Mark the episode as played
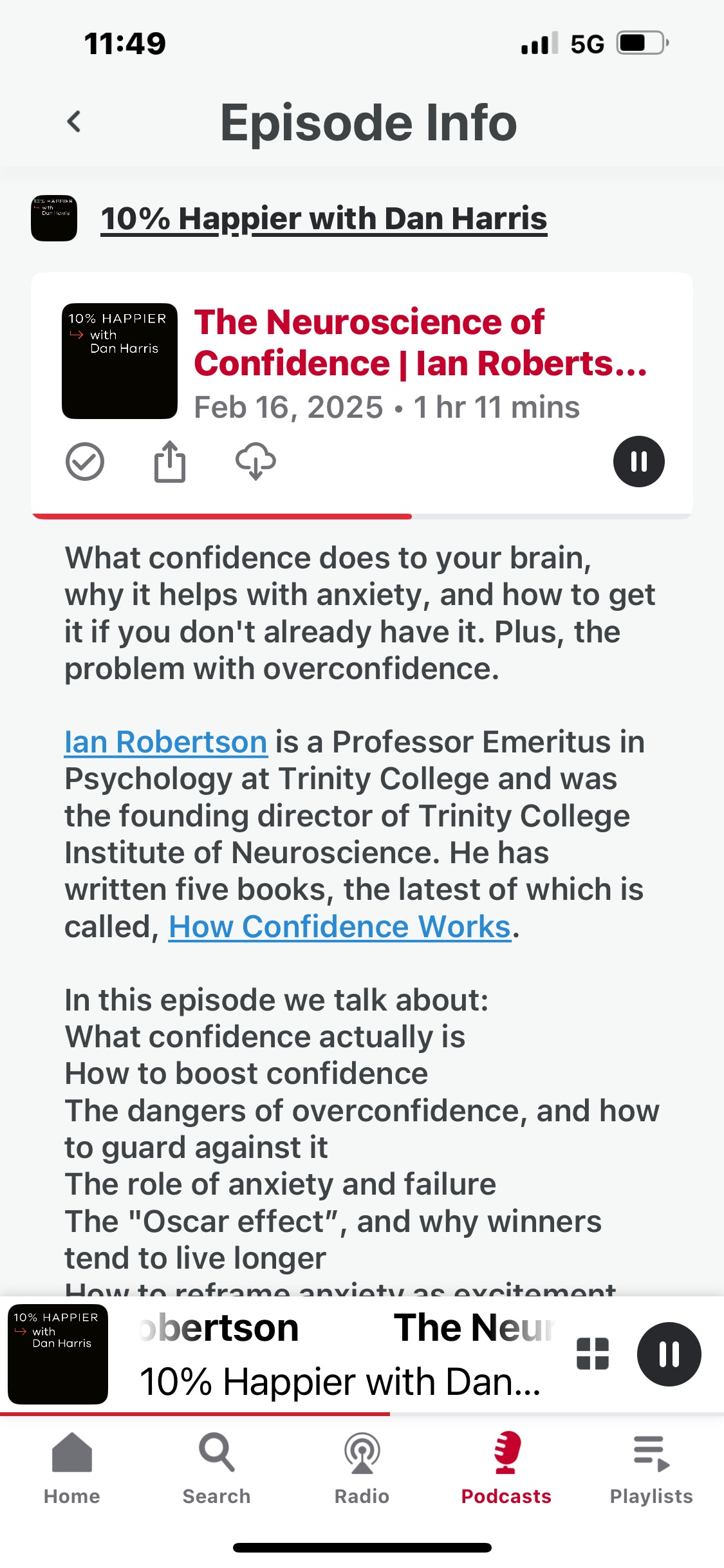The height and width of the screenshot is (1568, 724). 85,462
